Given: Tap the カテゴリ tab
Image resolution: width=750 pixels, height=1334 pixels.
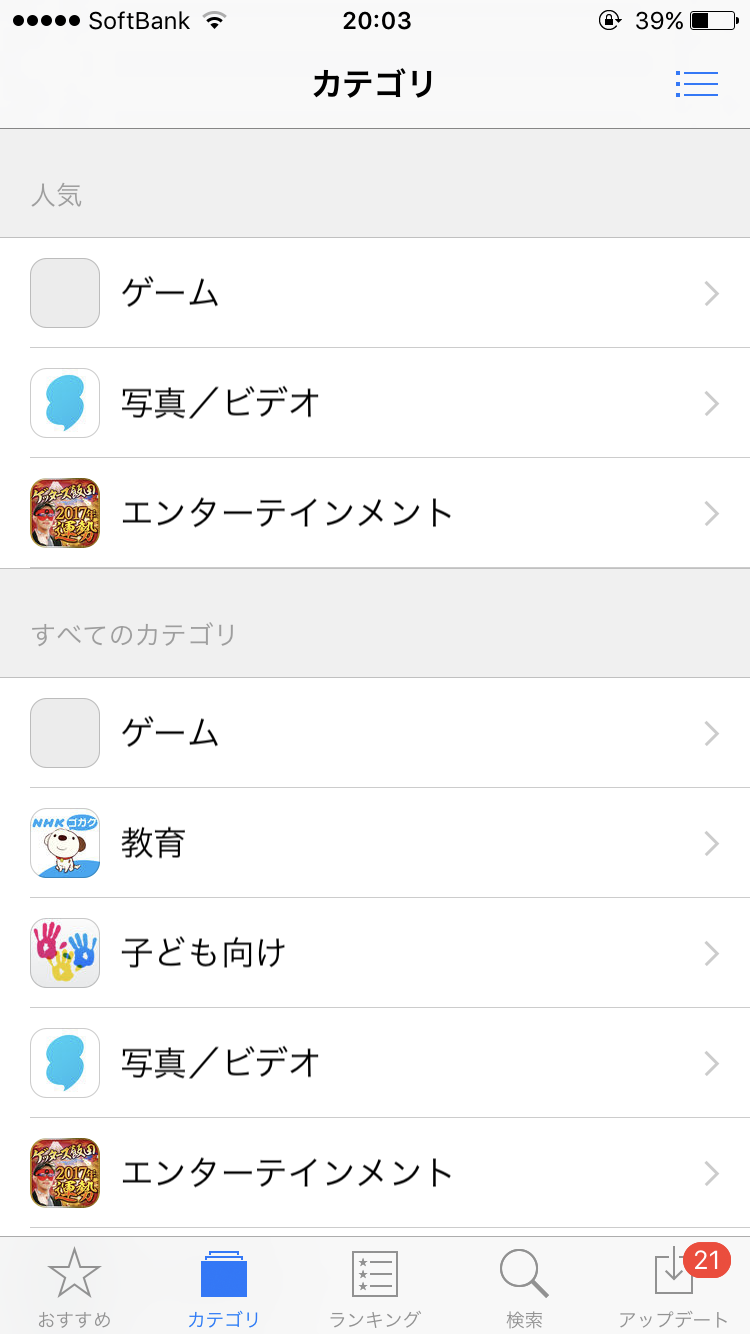Looking at the screenshot, I should (224, 1286).
